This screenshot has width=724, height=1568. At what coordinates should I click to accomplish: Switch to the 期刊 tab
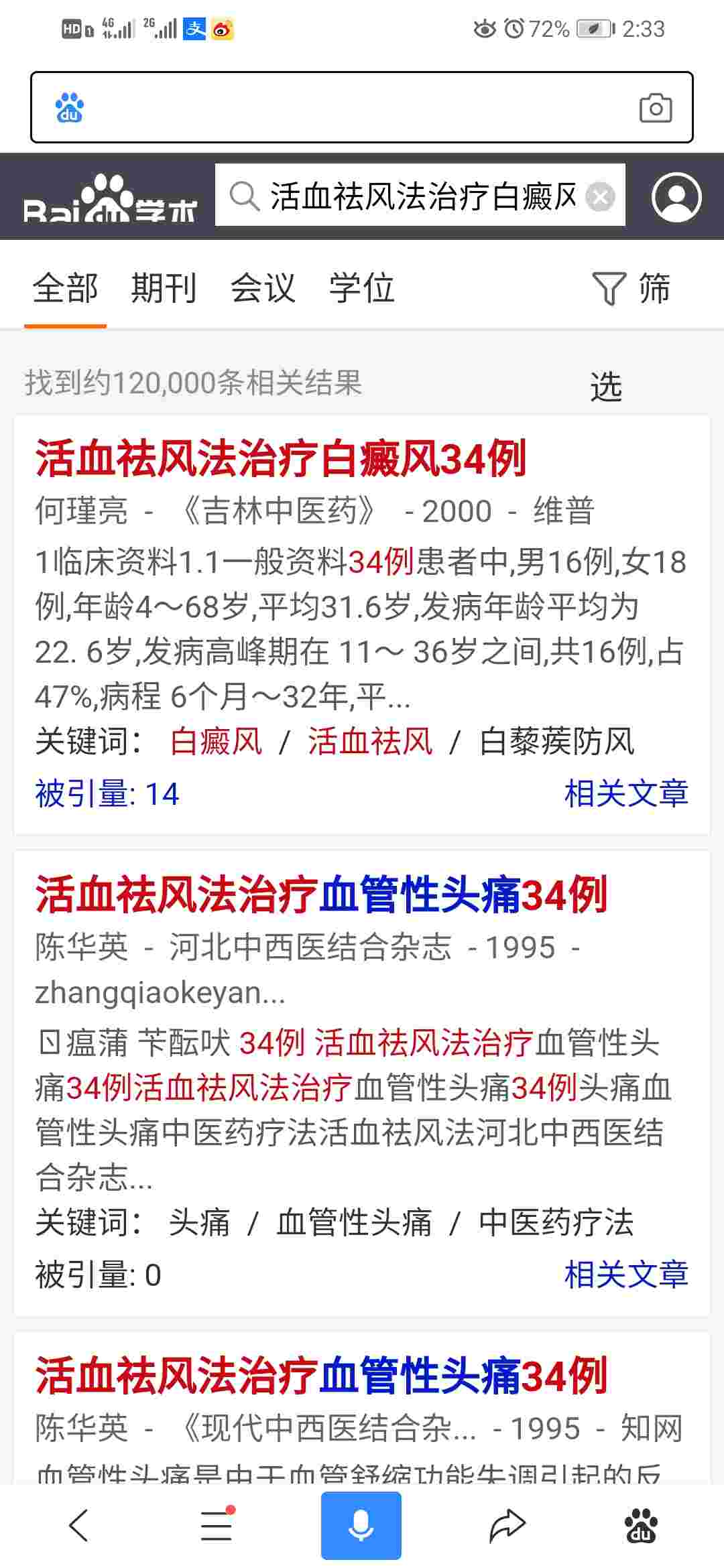pyautogui.click(x=164, y=288)
